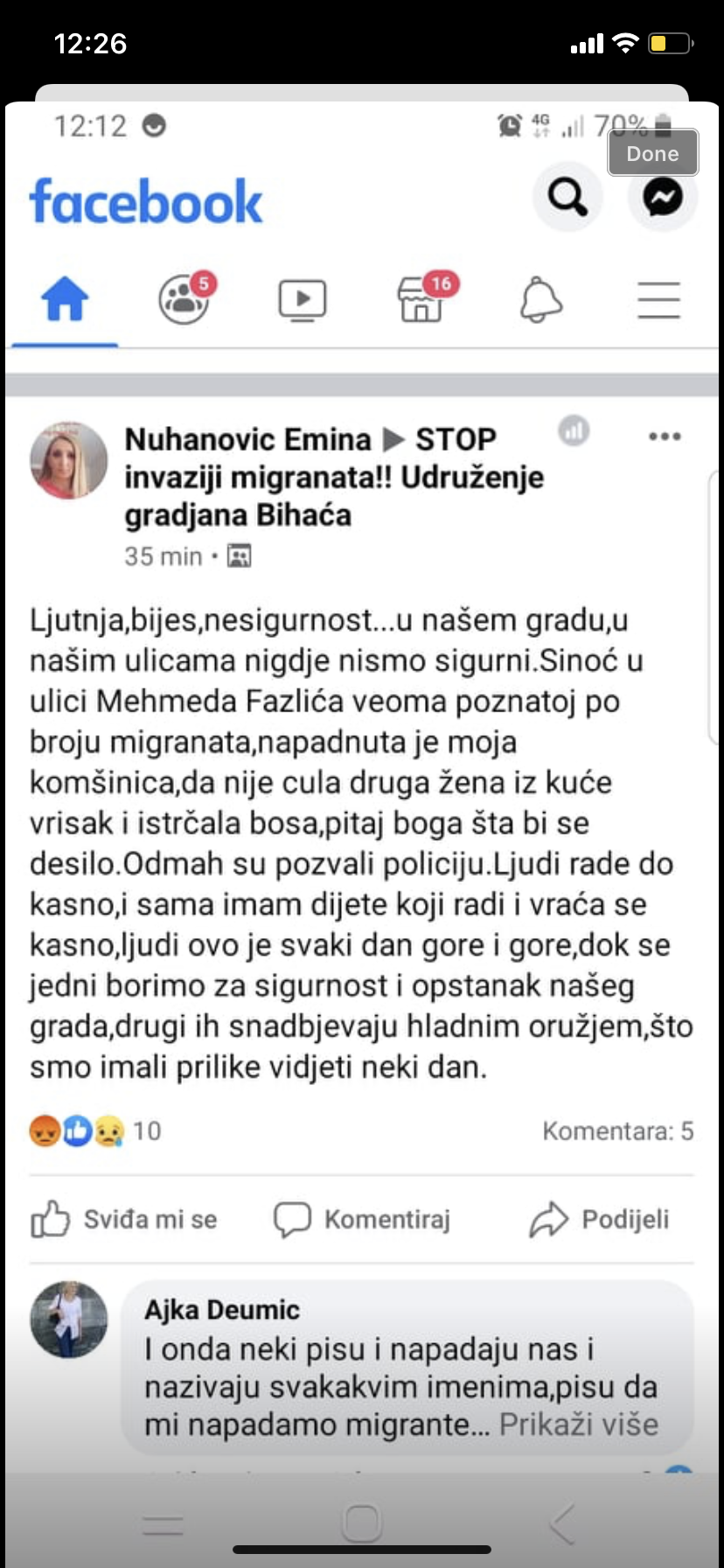
Task: Tap Komentiraj to comment on the post
Action: [362, 1219]
